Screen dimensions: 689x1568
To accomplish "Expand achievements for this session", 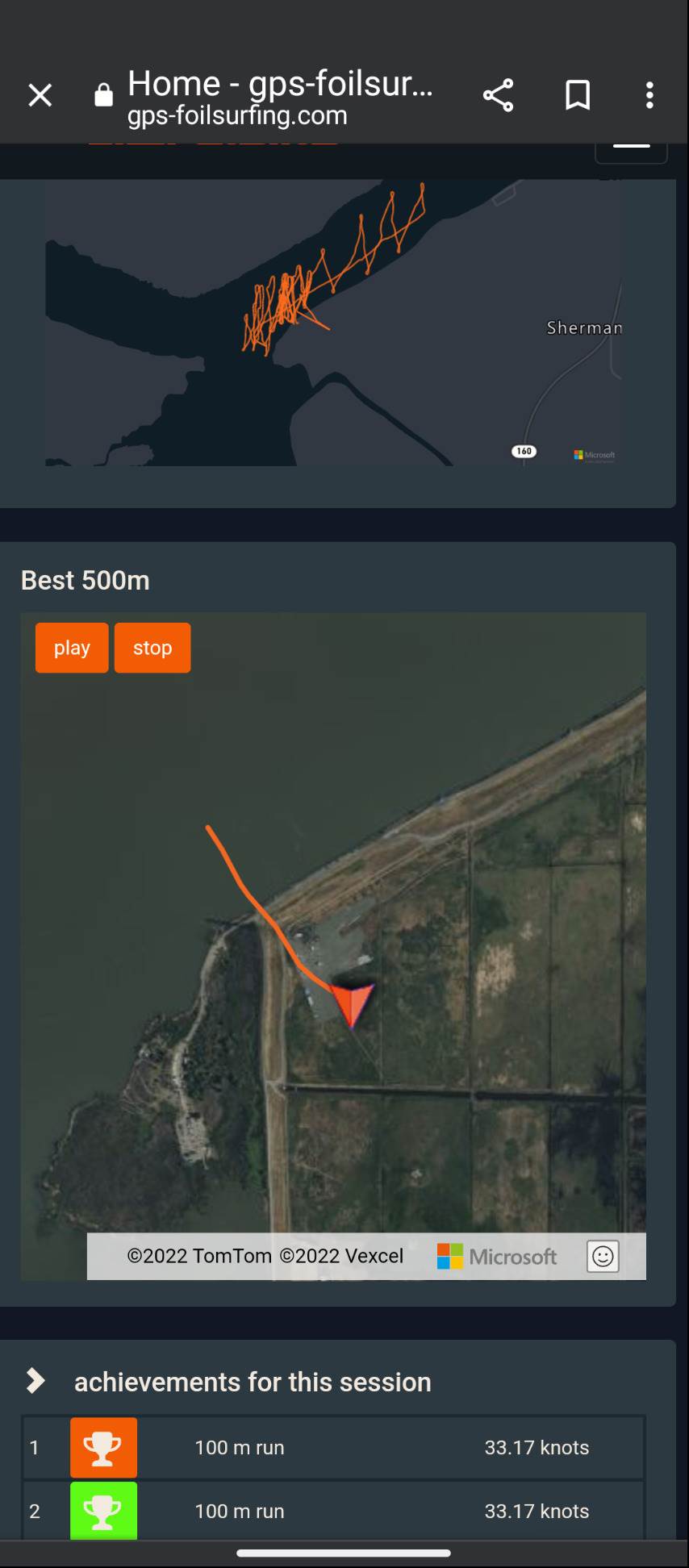I will tap(35, 1381).
